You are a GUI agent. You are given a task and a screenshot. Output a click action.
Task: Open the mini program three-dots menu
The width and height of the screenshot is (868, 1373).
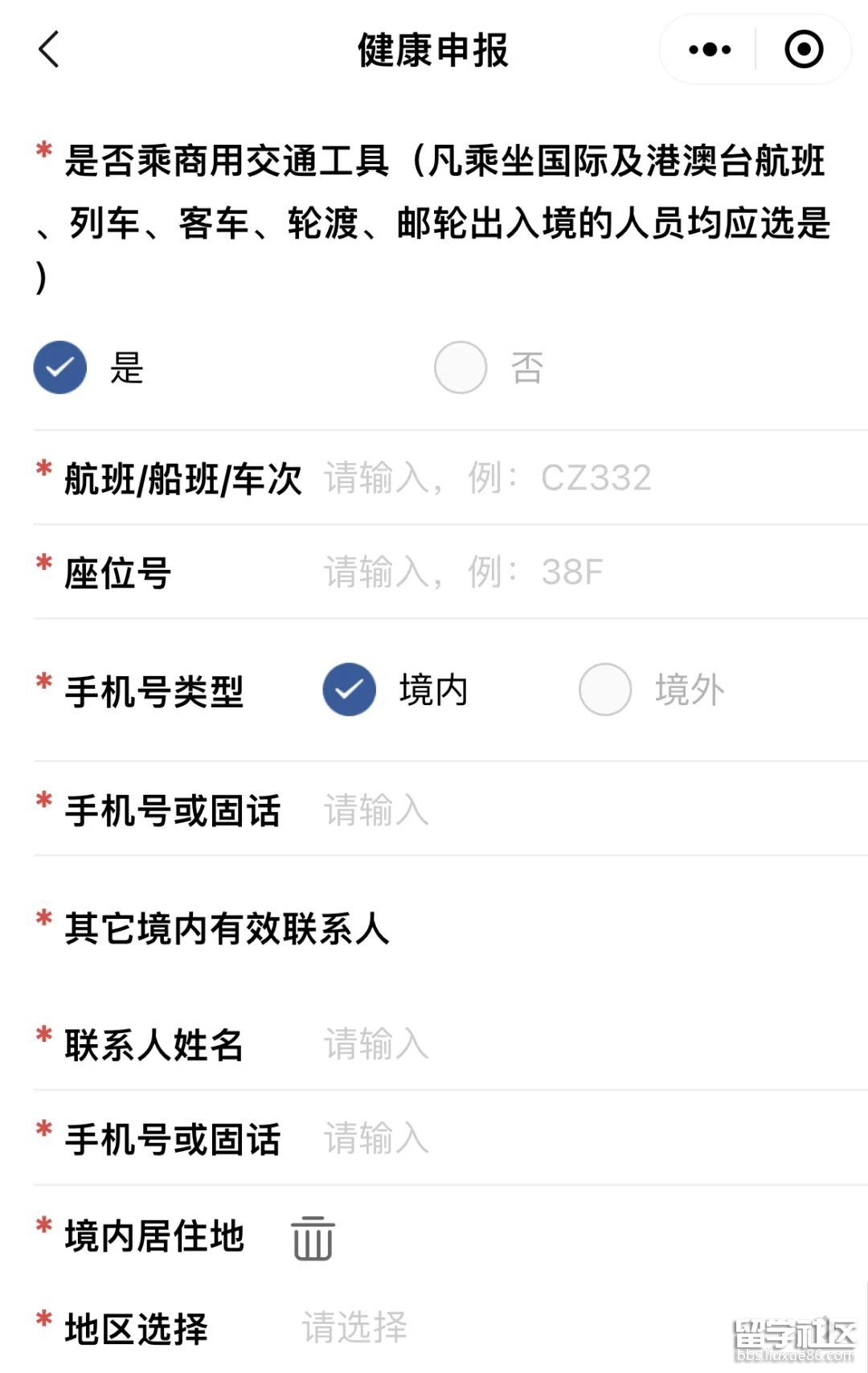710,50
